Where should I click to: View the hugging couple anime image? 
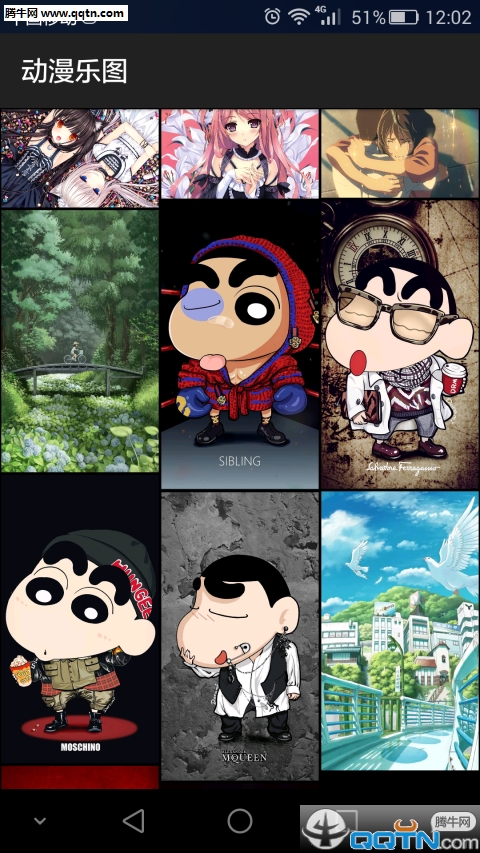point(400,153)
